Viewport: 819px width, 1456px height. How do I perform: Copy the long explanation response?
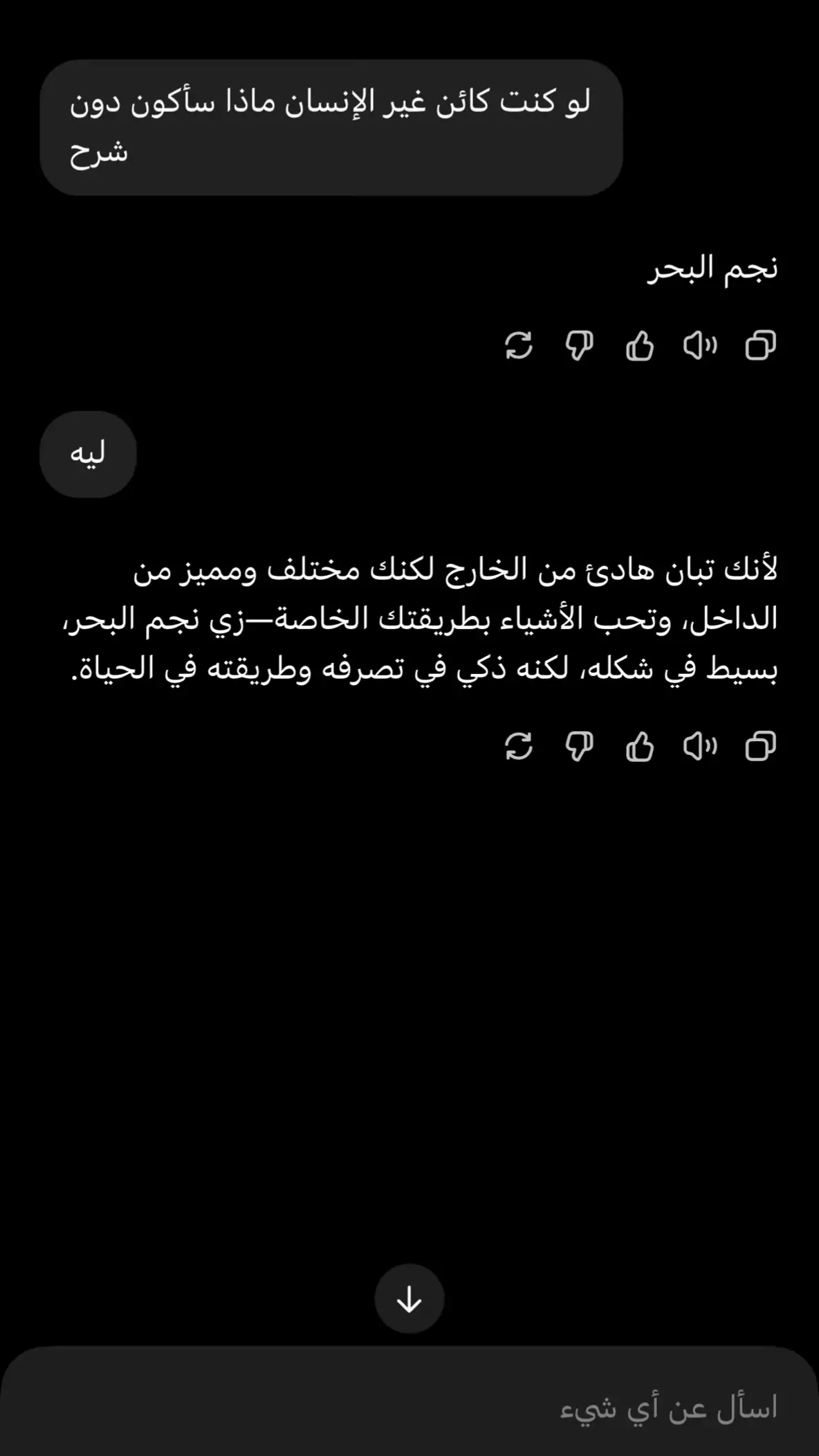click(x=760, y=747)
